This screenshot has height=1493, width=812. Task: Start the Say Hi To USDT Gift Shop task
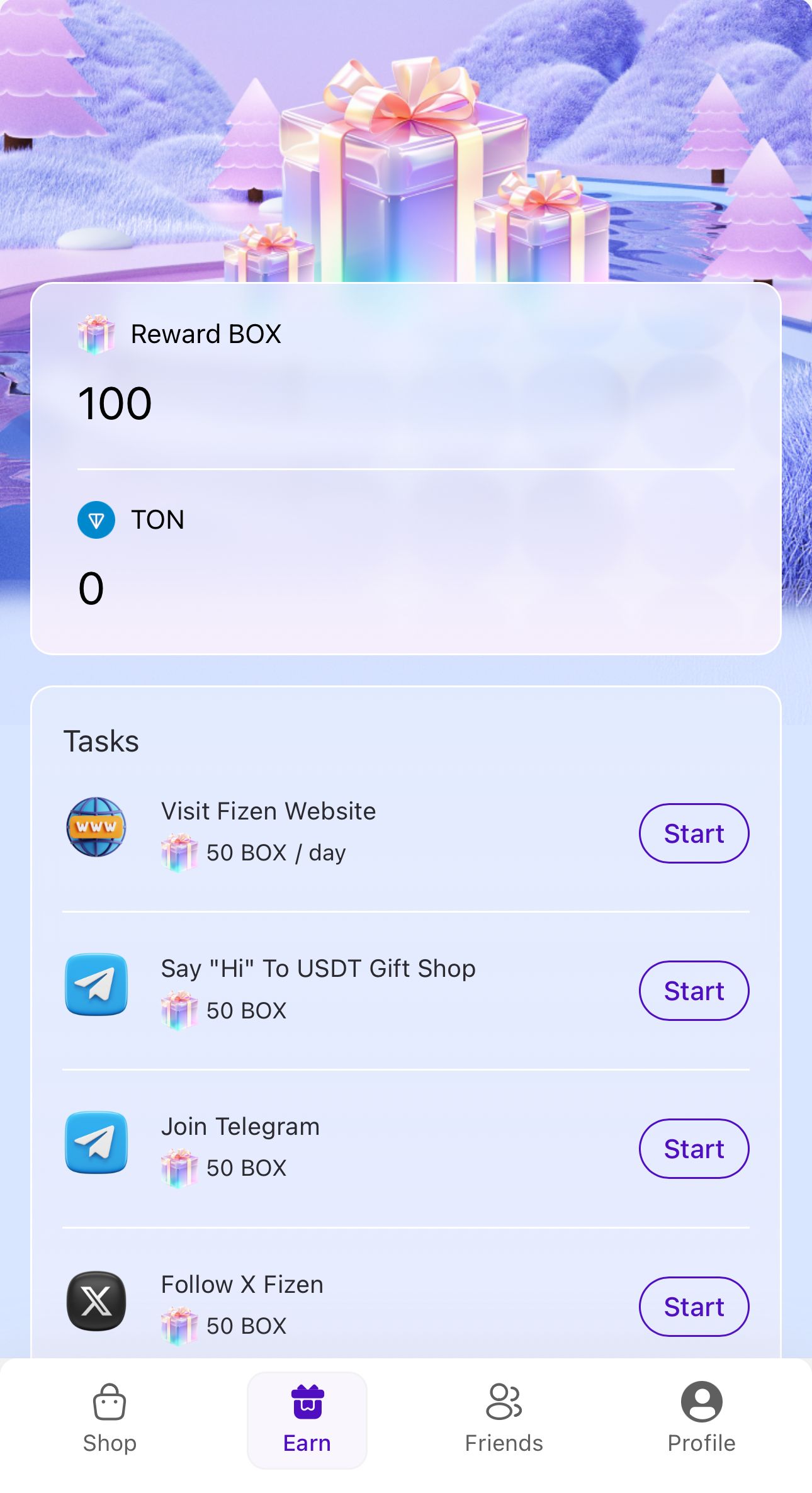point(693,990)
